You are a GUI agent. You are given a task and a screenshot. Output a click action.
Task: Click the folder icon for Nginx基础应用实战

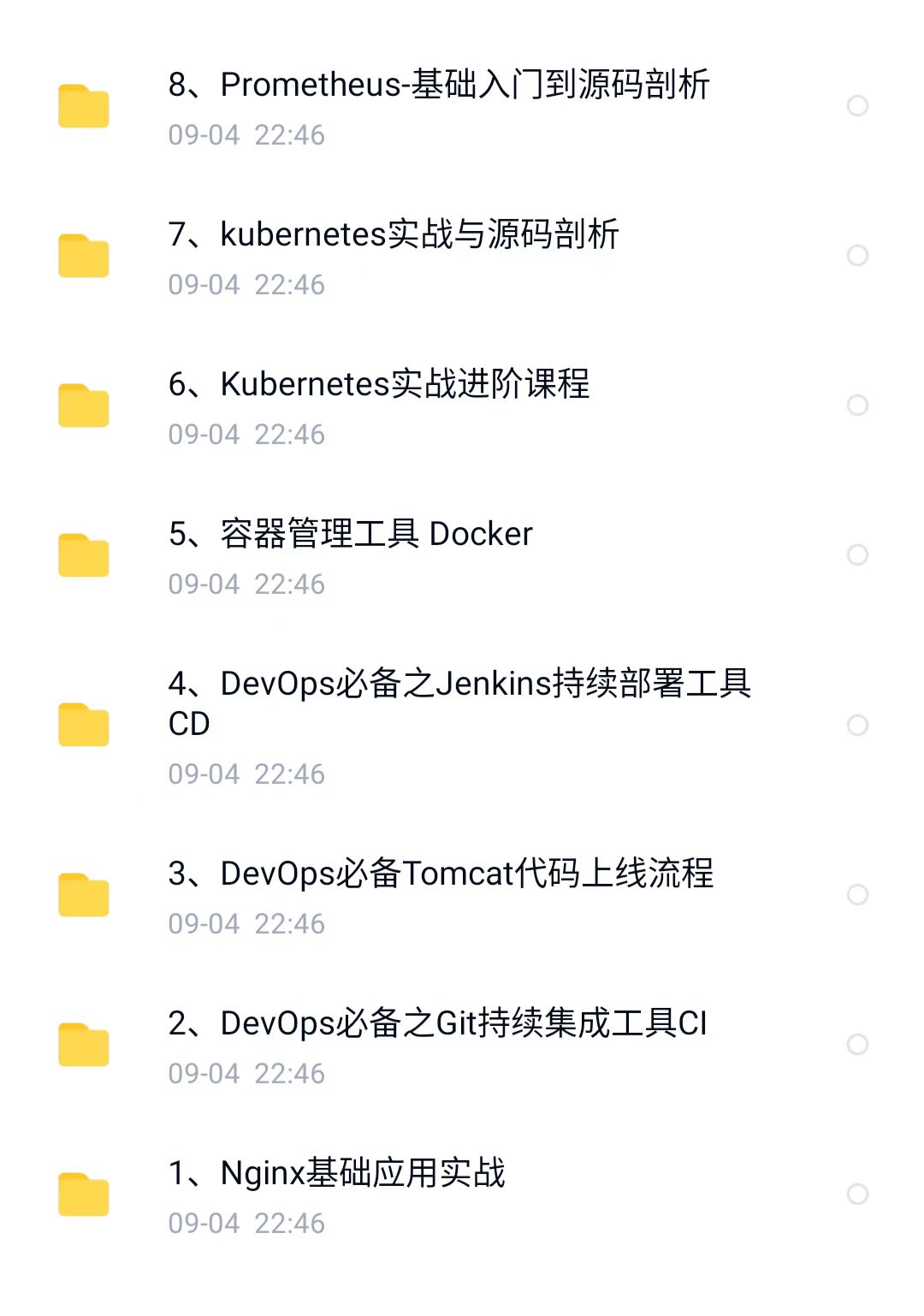83,1194
